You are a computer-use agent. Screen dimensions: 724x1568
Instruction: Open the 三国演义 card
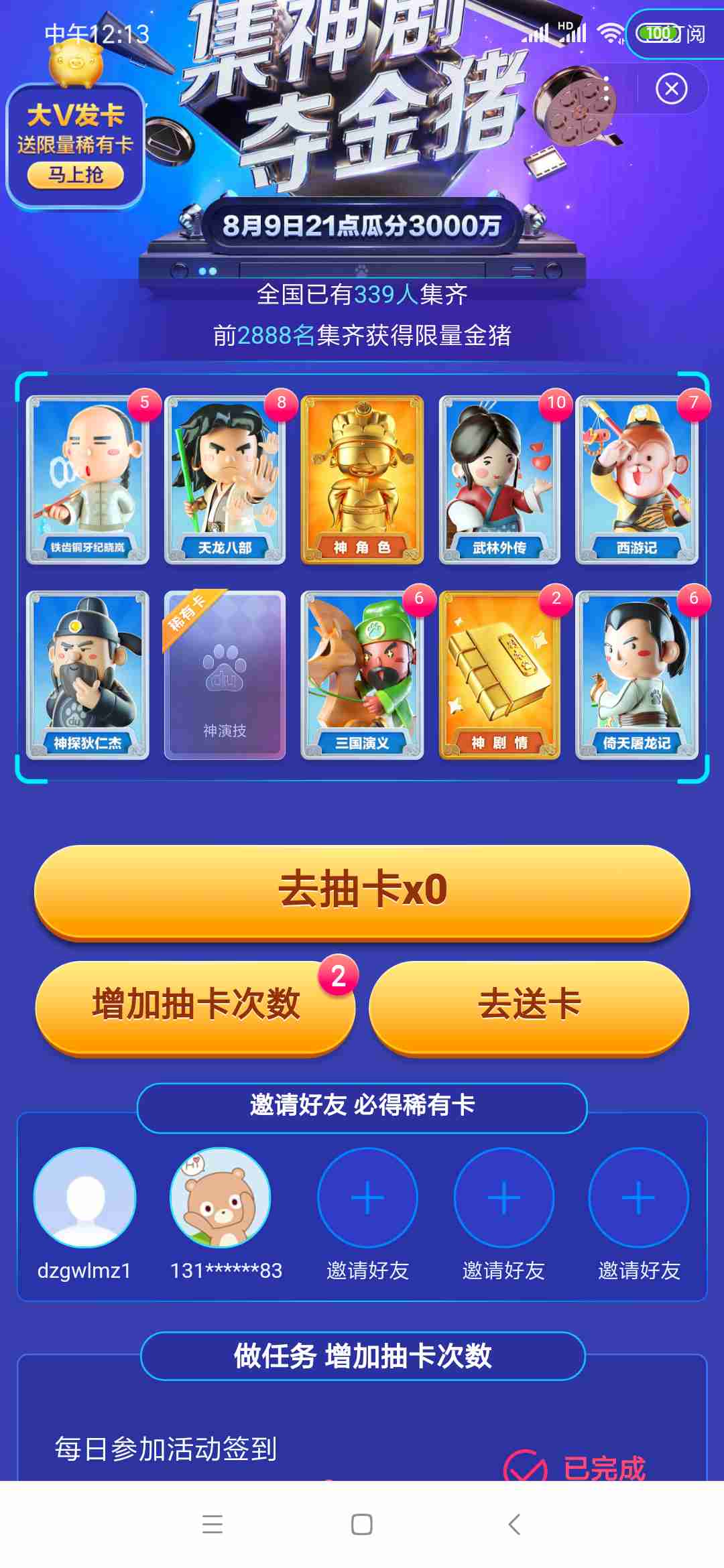point(362,675)
